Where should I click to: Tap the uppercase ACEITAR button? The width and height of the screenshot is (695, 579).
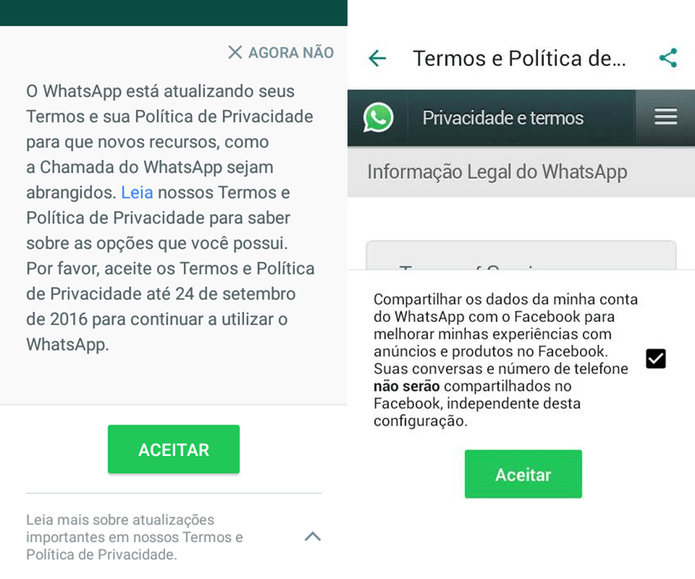coord(174,450)
